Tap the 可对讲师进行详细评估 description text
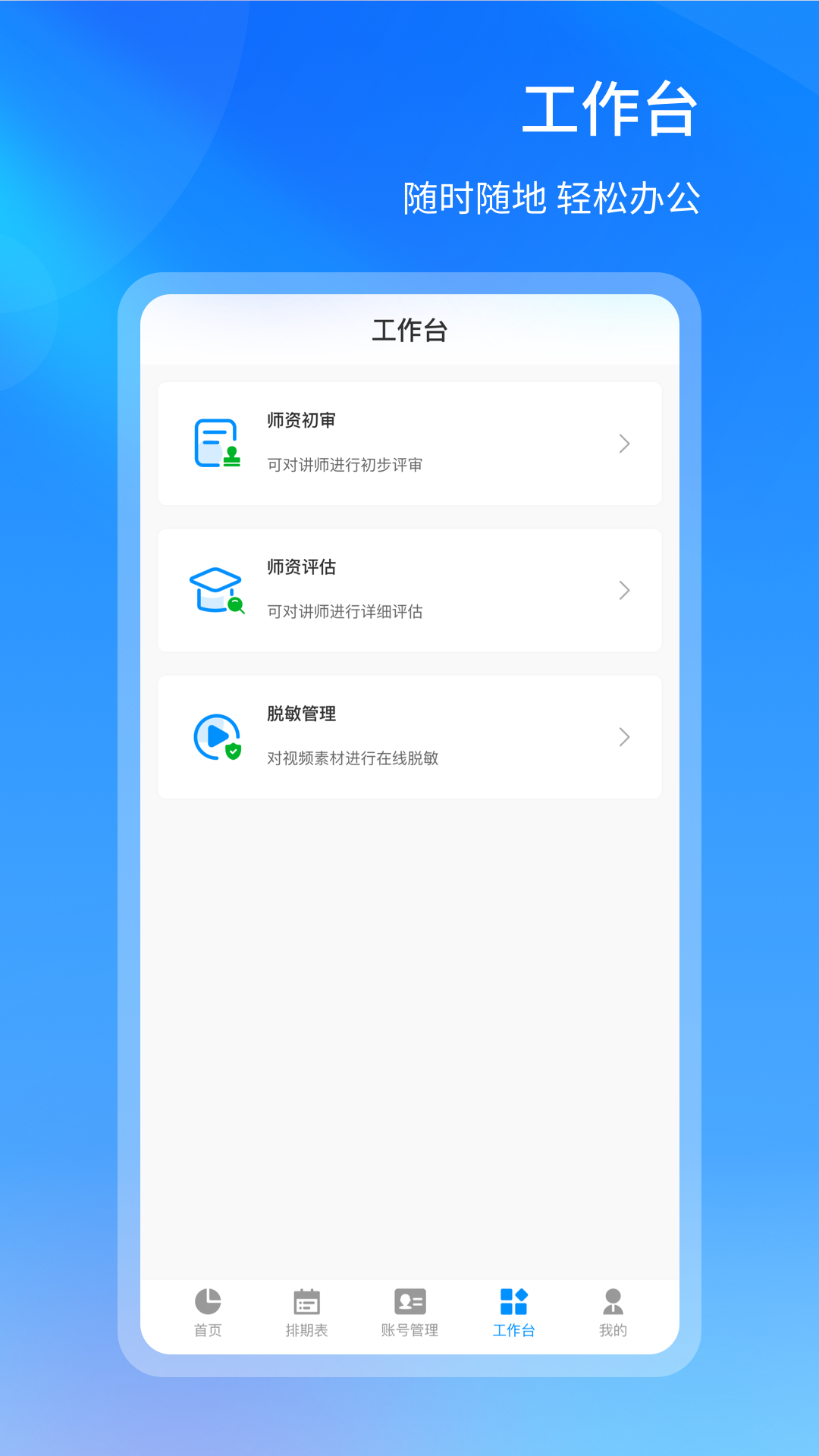819x1456 pixels. (345, 612)
